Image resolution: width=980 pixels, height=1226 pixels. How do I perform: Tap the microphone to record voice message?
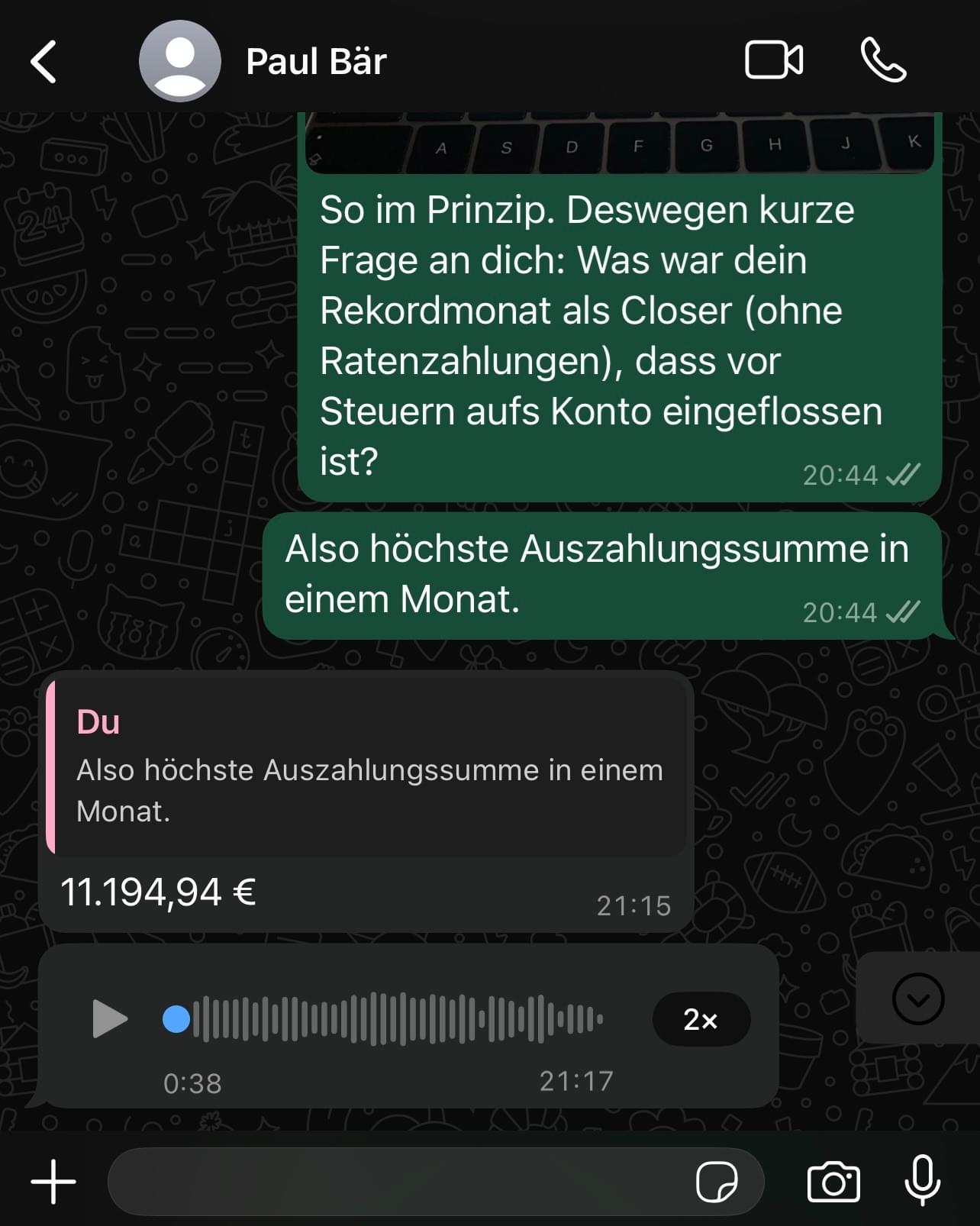coord(922,1180)
